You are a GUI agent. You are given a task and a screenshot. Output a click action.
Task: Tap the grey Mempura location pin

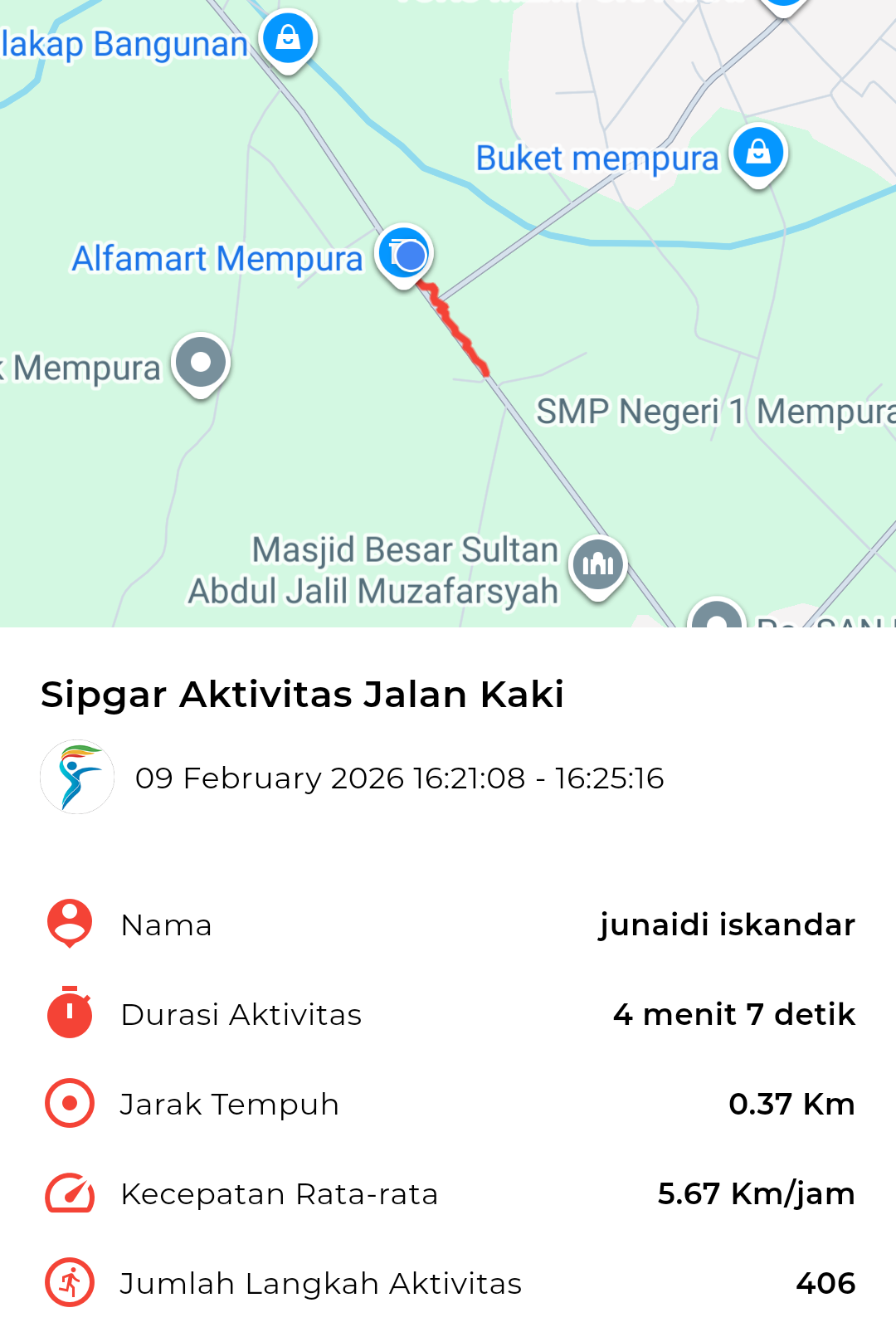[201, 363]
